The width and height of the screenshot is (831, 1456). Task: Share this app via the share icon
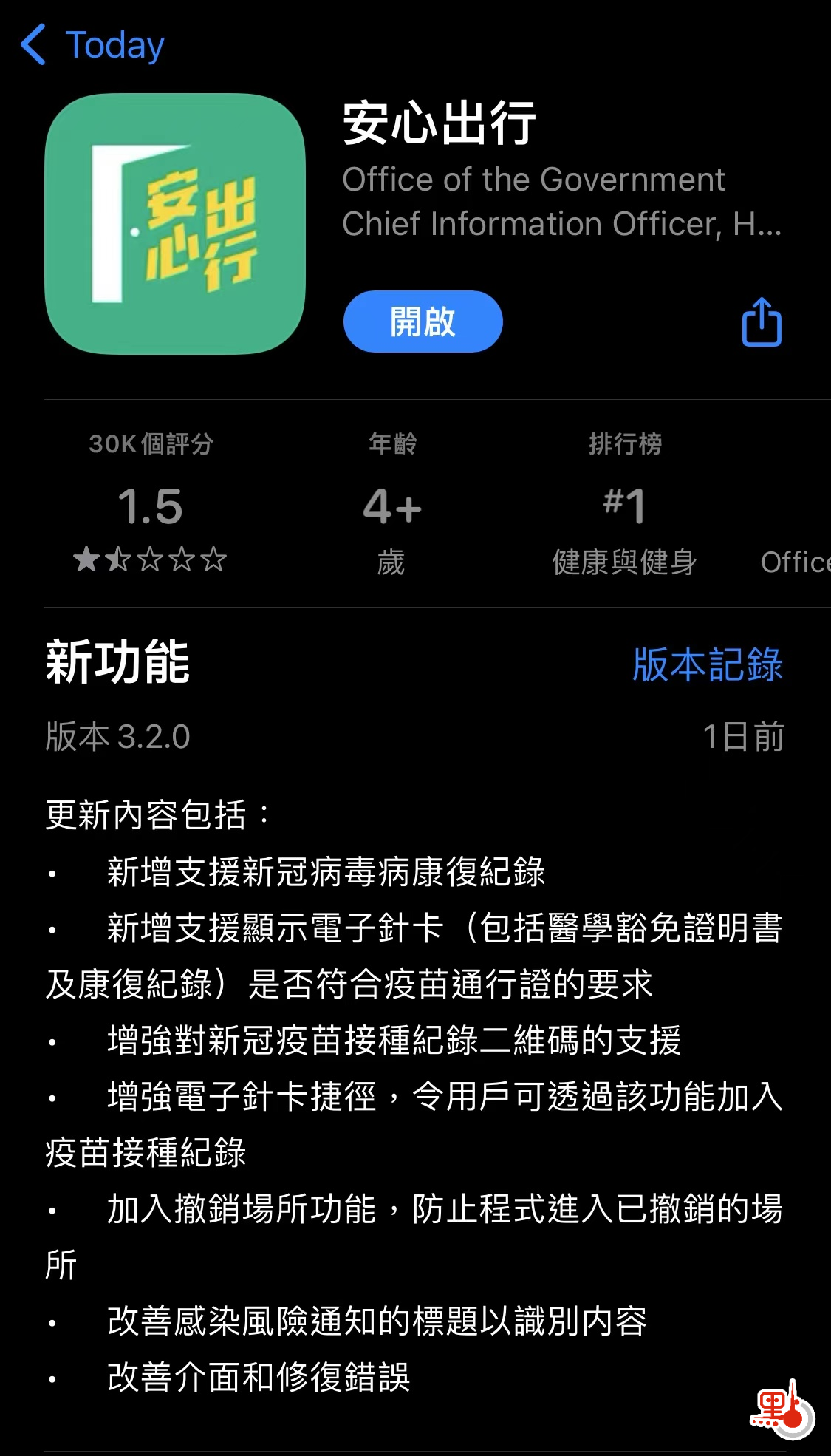coord(762,322)
